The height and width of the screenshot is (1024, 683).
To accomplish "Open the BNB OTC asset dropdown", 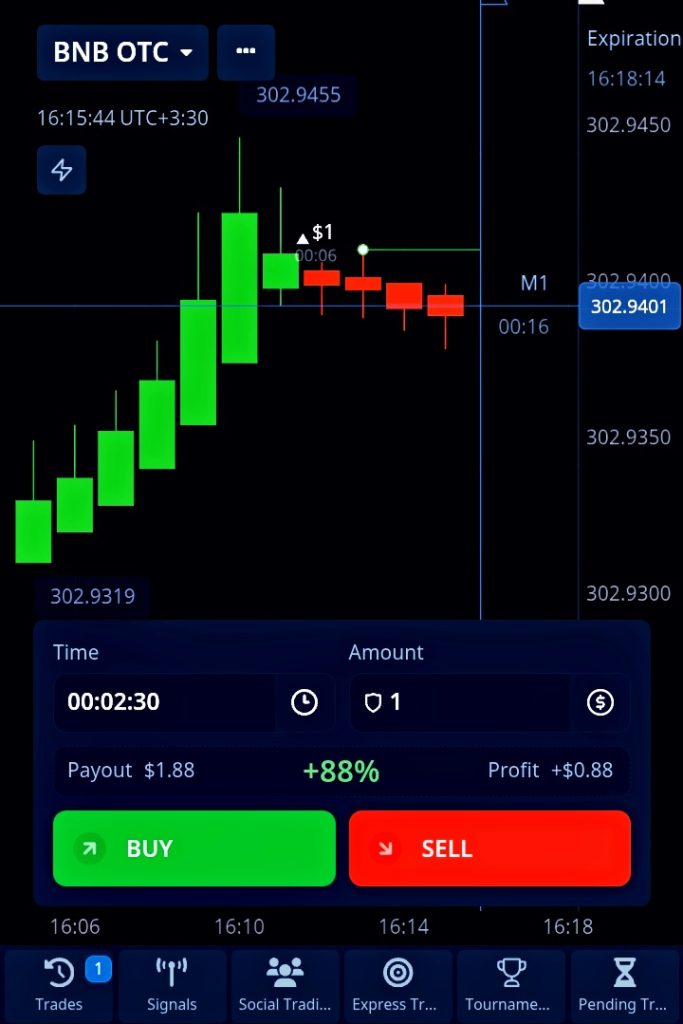I will pos(122,53).
